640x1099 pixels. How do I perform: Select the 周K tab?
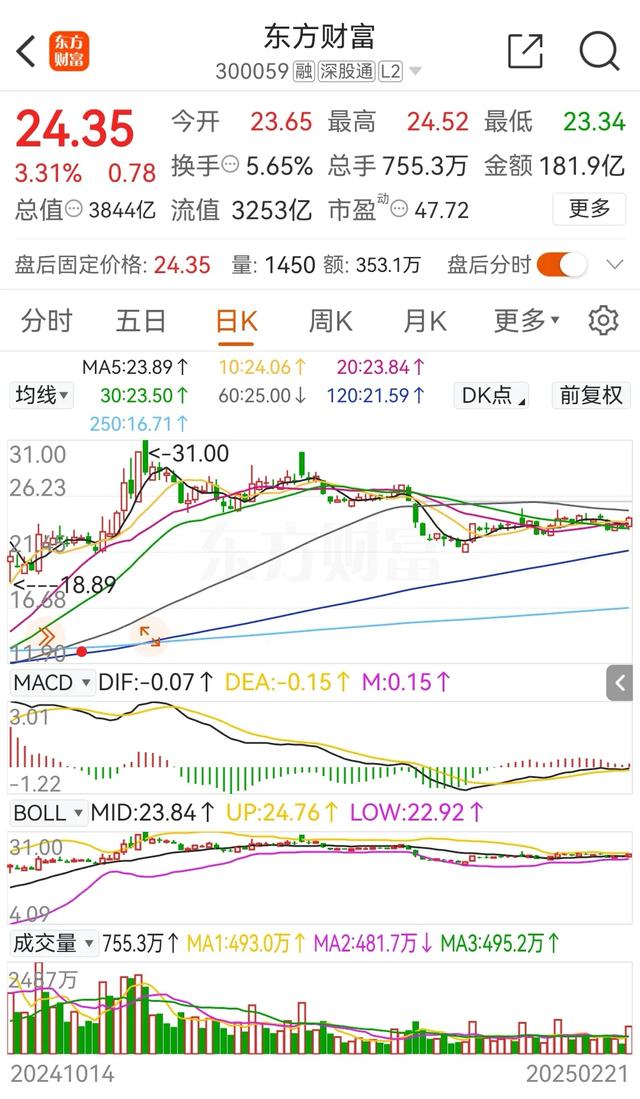(330, 321)
